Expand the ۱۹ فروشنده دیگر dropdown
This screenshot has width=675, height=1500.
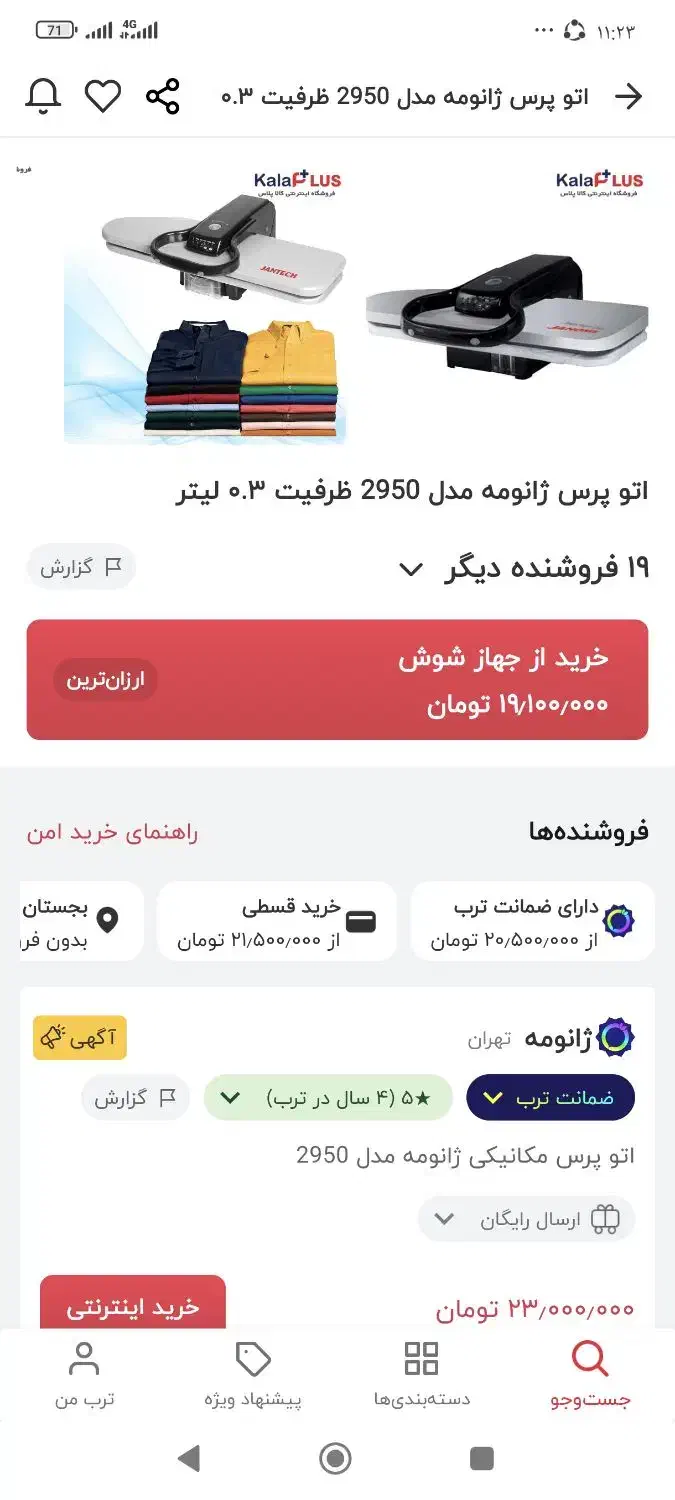pos(410,569)
